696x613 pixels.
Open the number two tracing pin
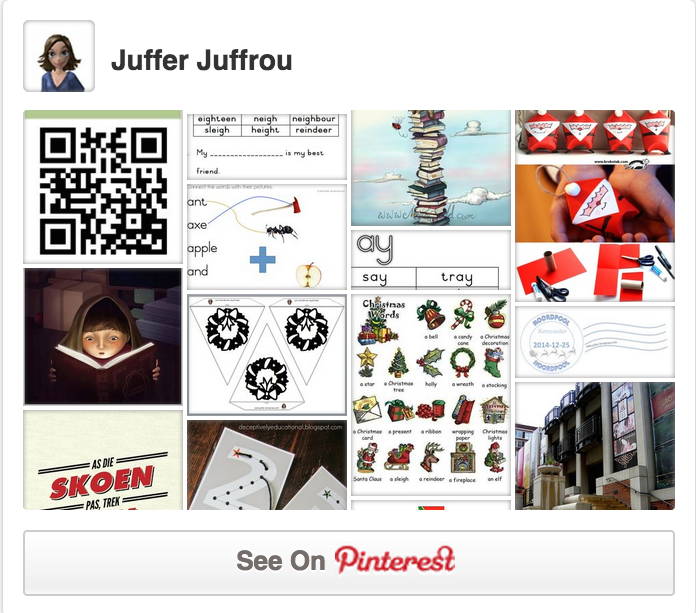click(x=267, y=465)
